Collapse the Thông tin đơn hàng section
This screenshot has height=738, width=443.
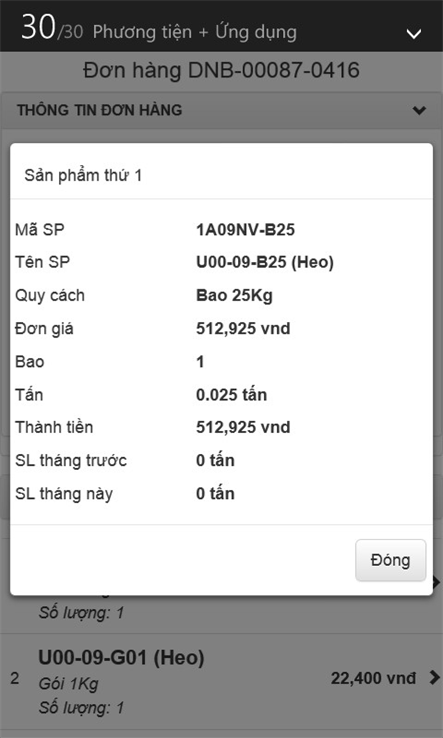pyautogui.click(x=221, y=110)
